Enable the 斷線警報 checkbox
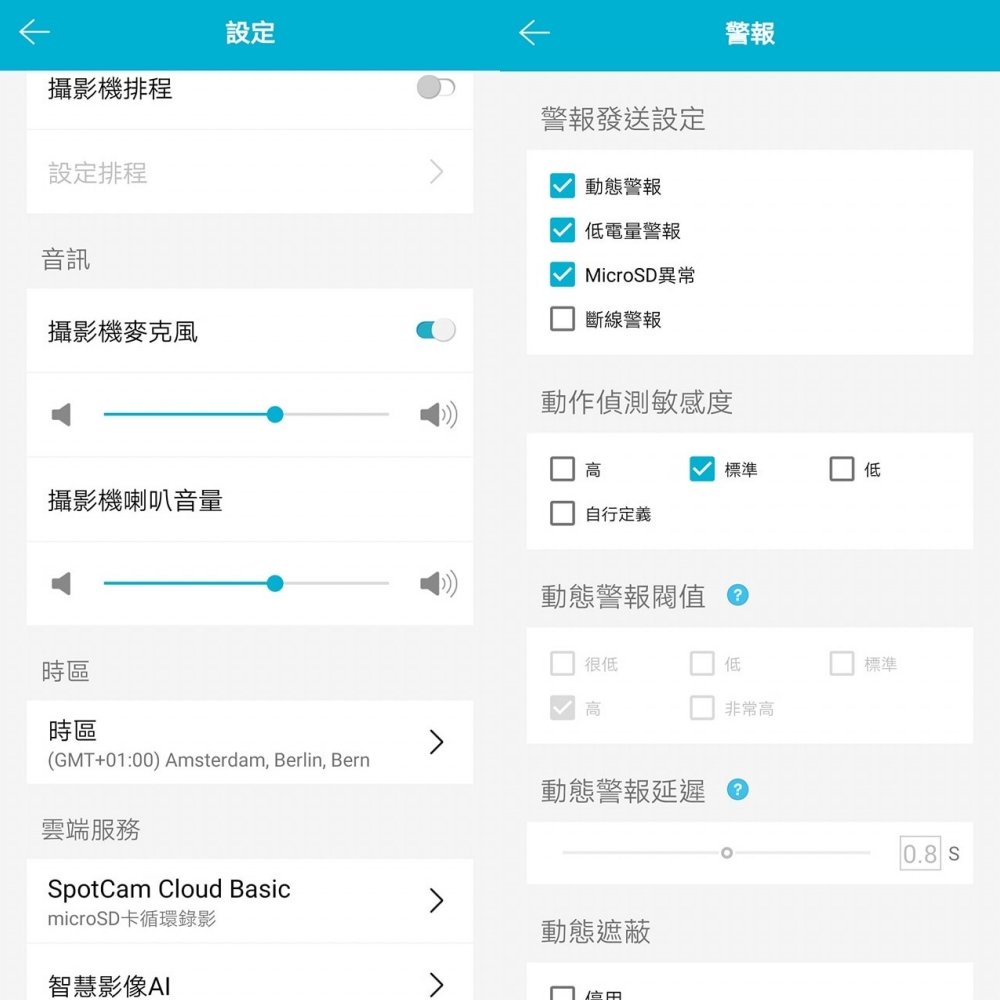This screenshot has width=1000, height=1000. click(562, 319)
